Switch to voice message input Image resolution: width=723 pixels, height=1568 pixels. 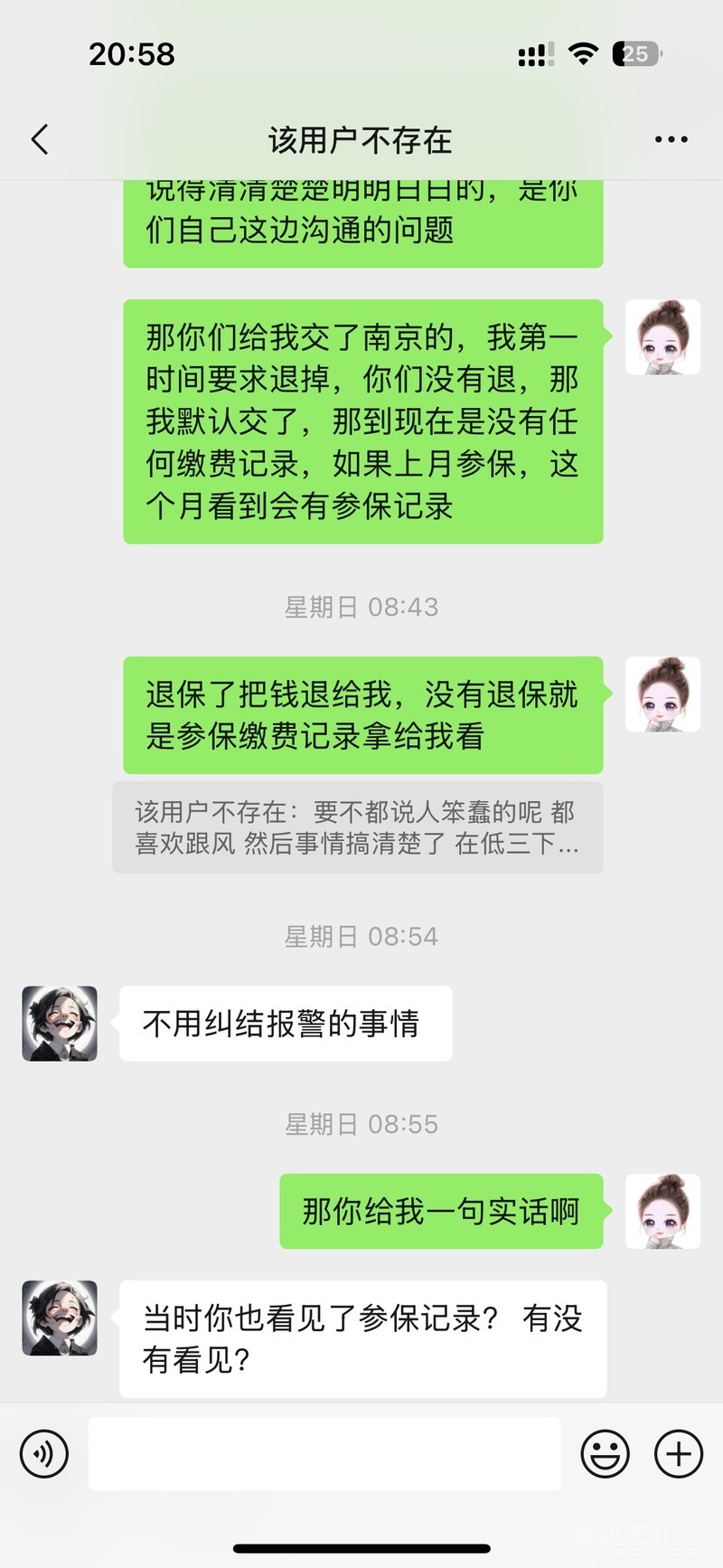point(43,1454)
